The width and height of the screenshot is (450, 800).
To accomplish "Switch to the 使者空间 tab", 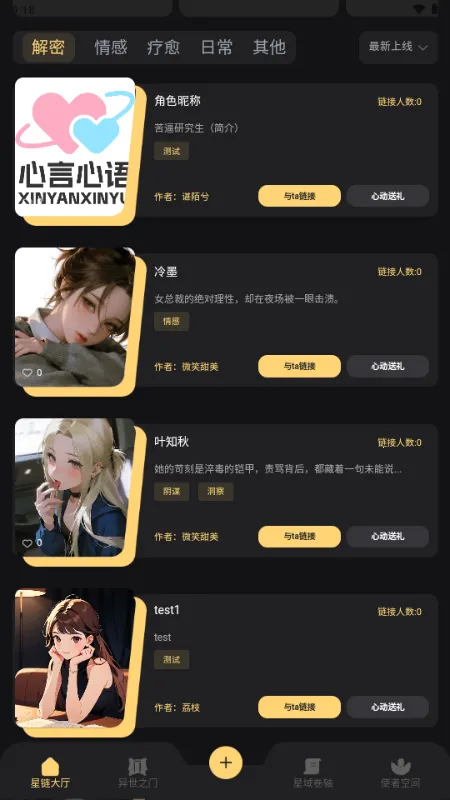I will pos(401,773).
